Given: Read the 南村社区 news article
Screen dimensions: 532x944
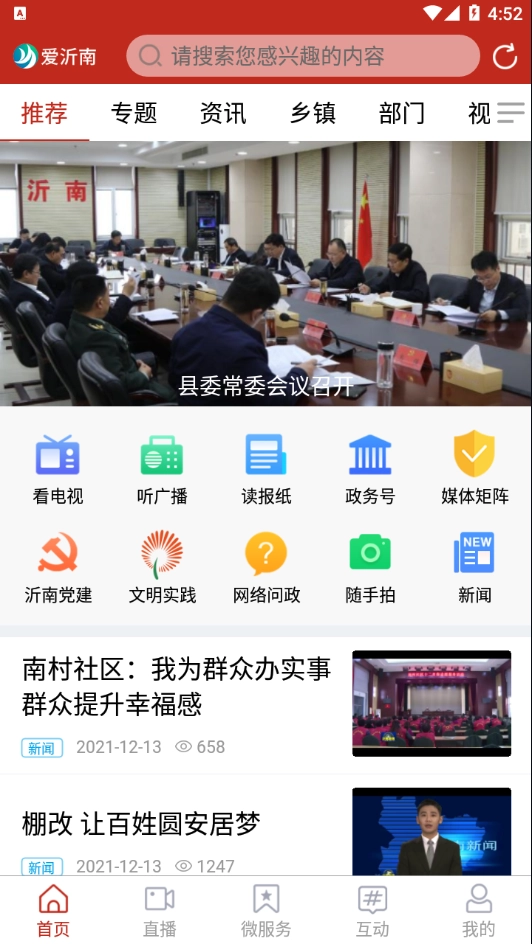Looking at the screenshot, I should [265, 705].
